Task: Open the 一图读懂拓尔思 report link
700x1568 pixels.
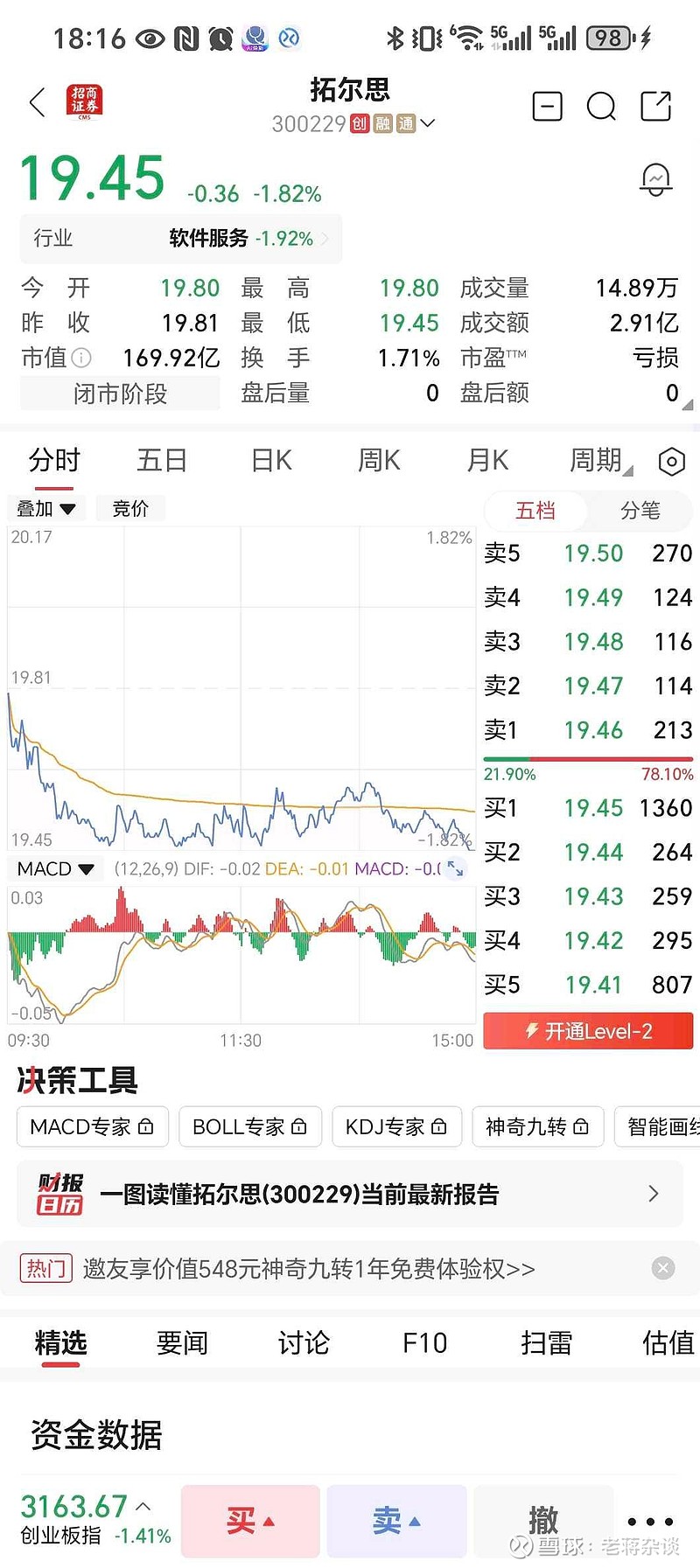Action: (350, 1194)
